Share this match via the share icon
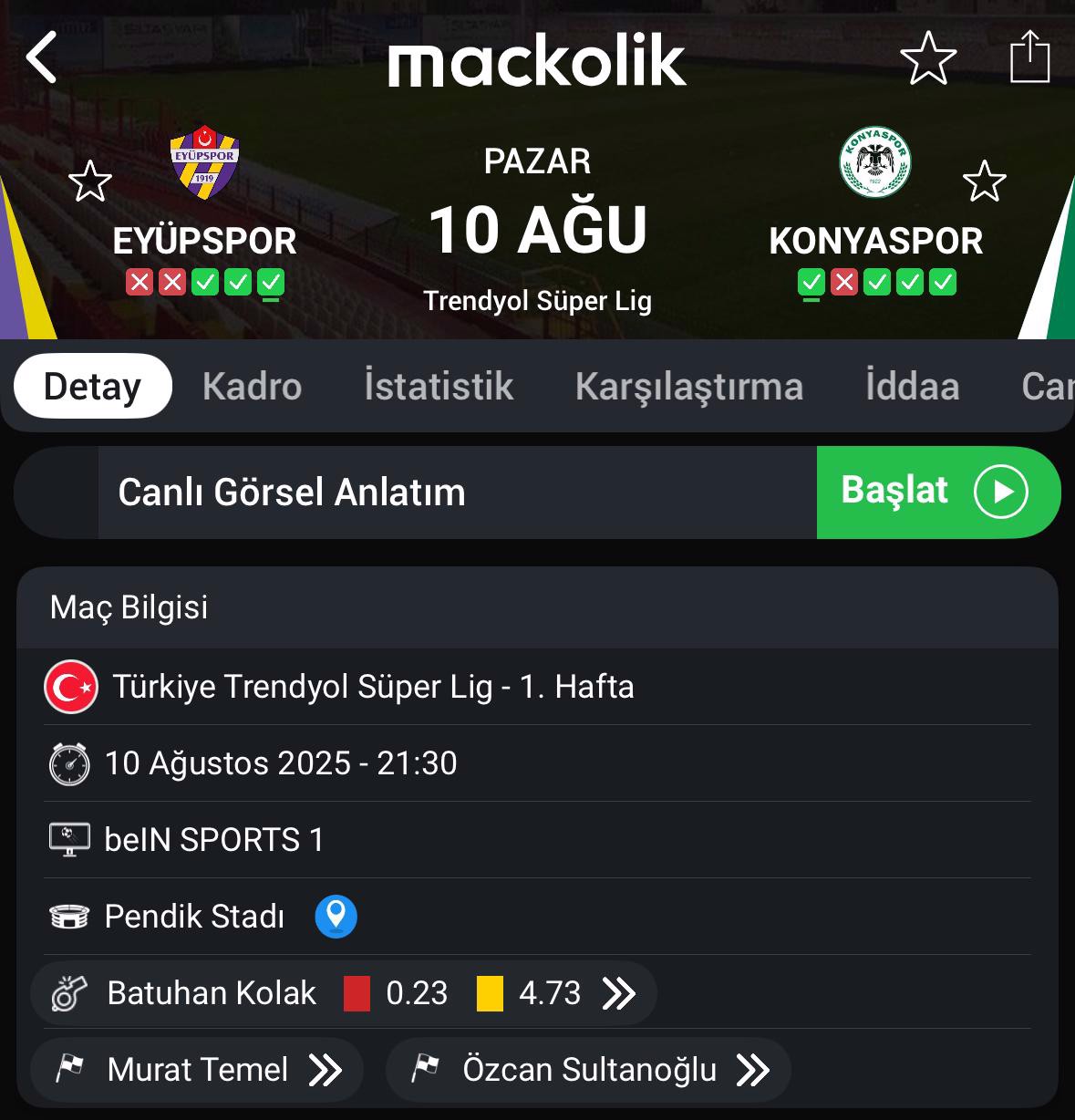Image resolution: width=1075 pixels, height=1120 pixels. click(1030, 57)
